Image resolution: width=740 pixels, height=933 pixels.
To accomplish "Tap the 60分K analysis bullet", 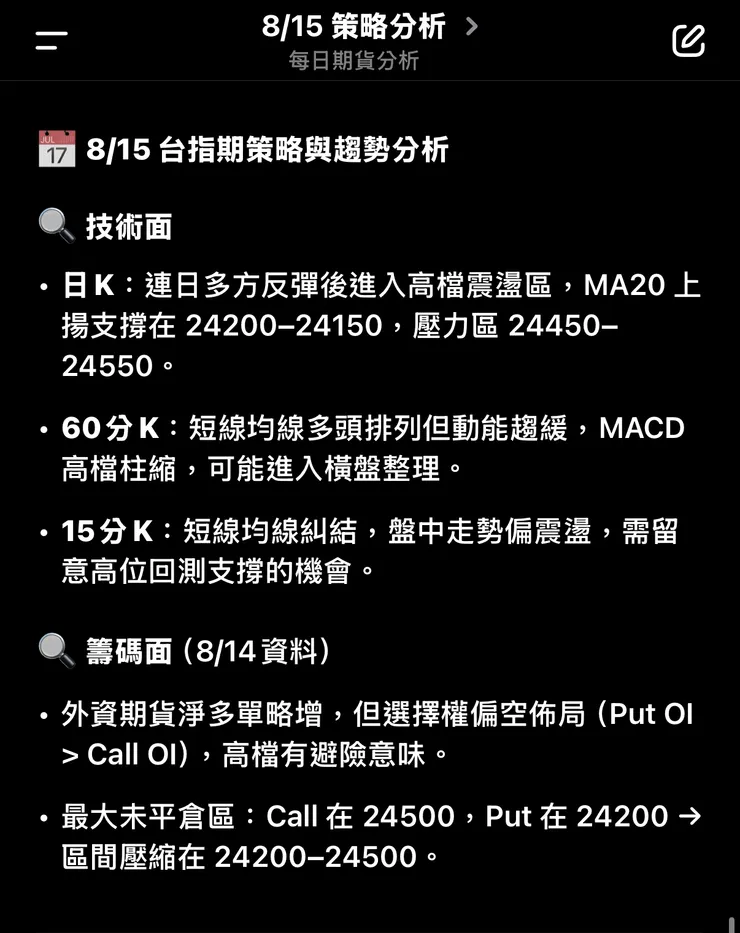I will pos(370,448).
